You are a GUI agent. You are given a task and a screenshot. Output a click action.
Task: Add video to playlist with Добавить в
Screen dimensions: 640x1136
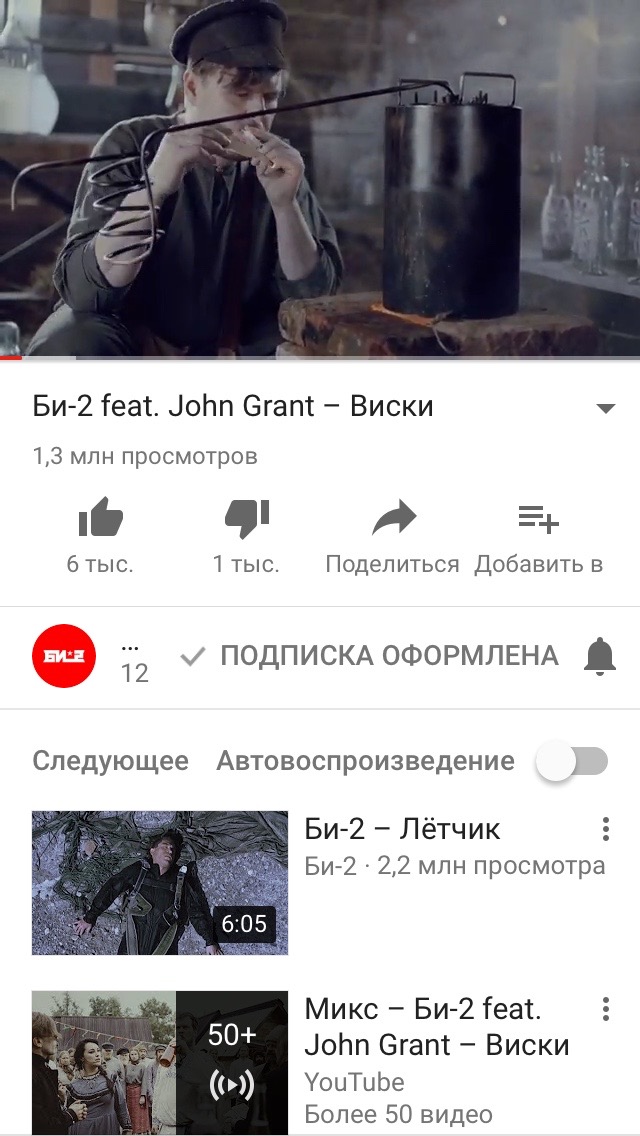pyautogui.click(x=538, y=520)
